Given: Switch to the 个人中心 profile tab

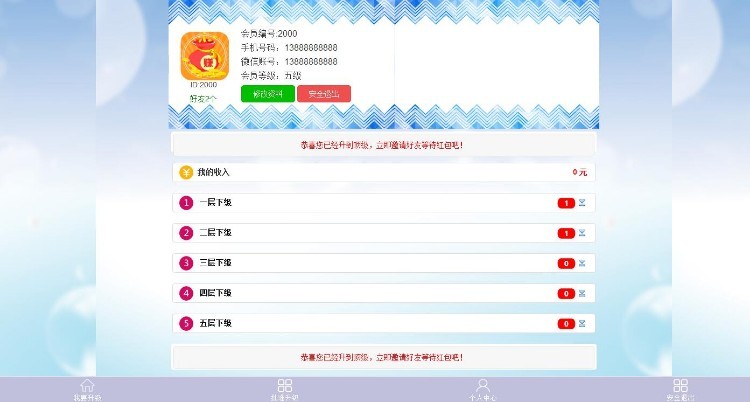Looking at the screenshot, I should click(482, 389).
